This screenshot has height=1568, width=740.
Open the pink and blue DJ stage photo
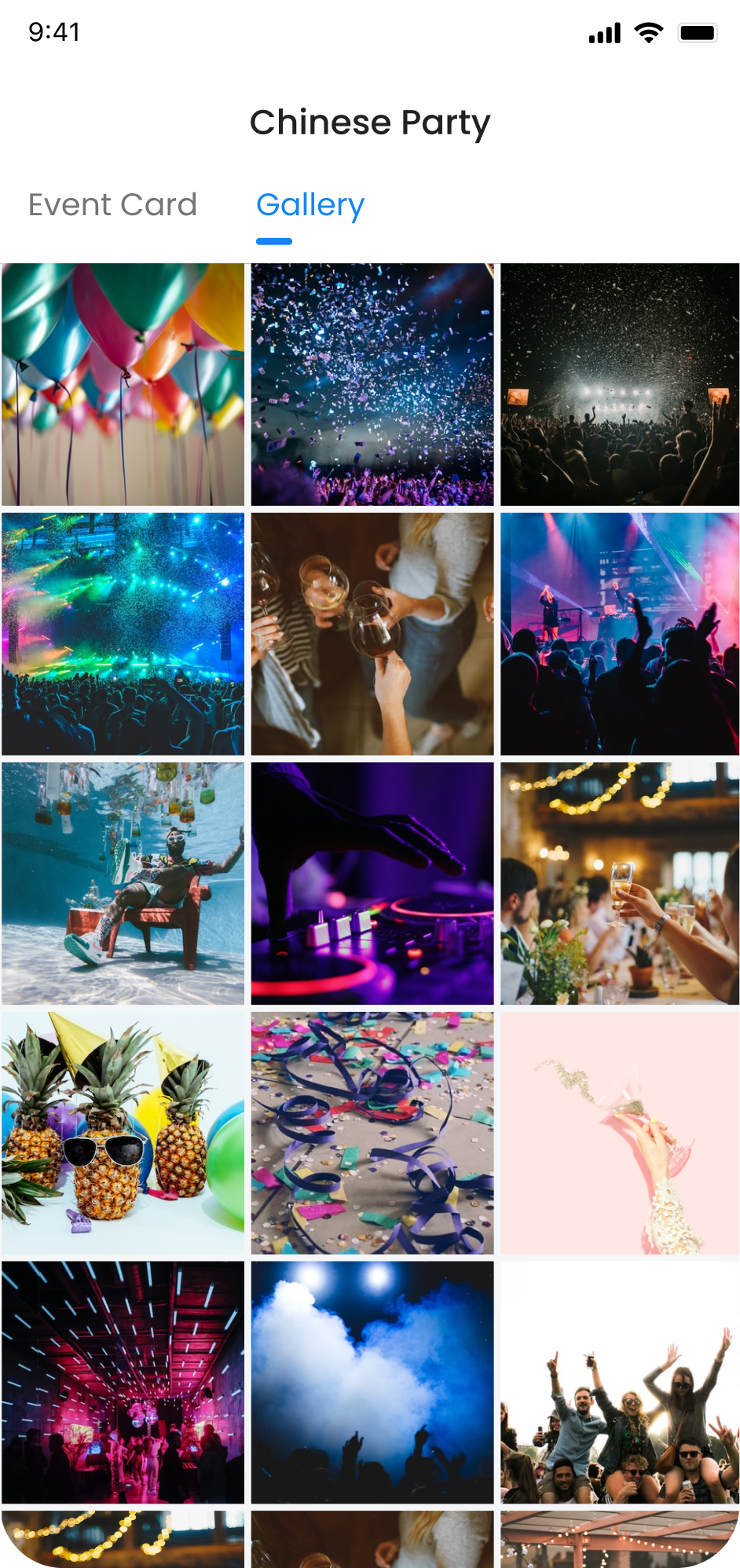620,634
